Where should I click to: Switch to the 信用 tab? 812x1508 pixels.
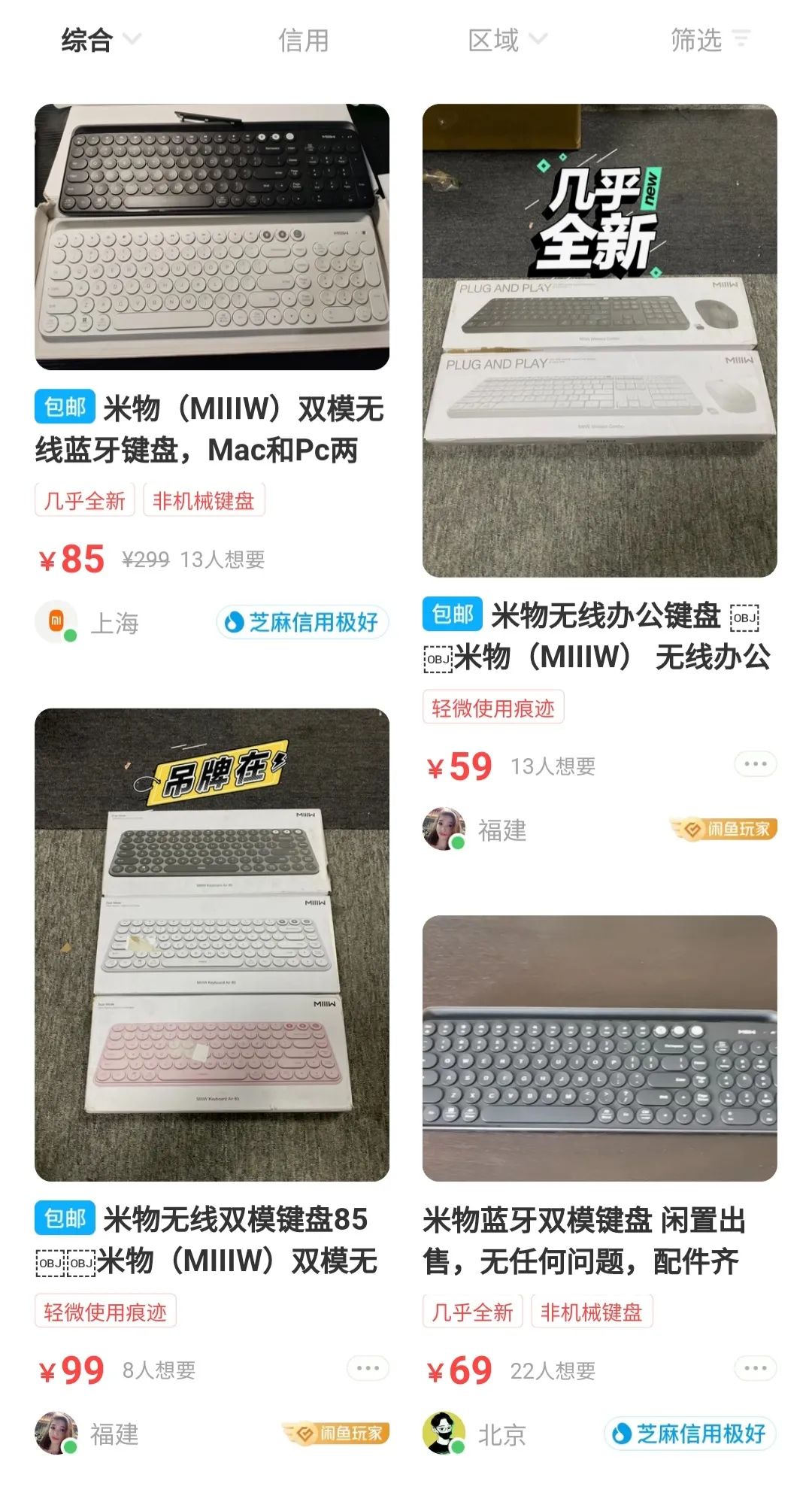pyautogui.click(x=304, y=41)
